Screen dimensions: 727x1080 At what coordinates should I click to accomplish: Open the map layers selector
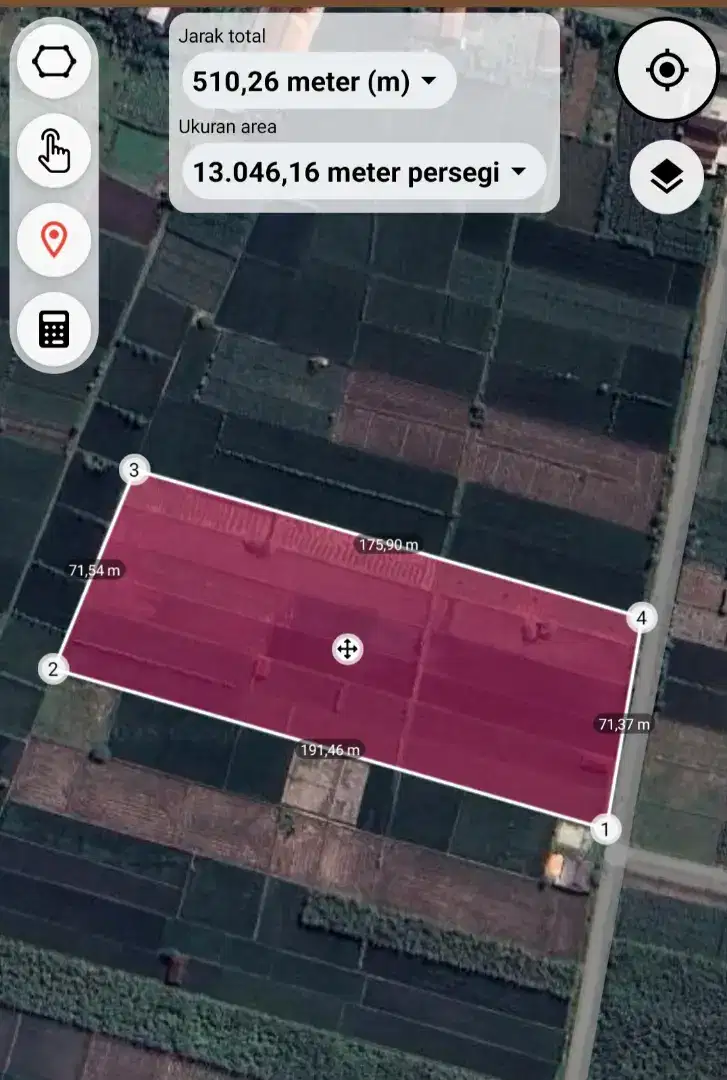pos(667,177)
